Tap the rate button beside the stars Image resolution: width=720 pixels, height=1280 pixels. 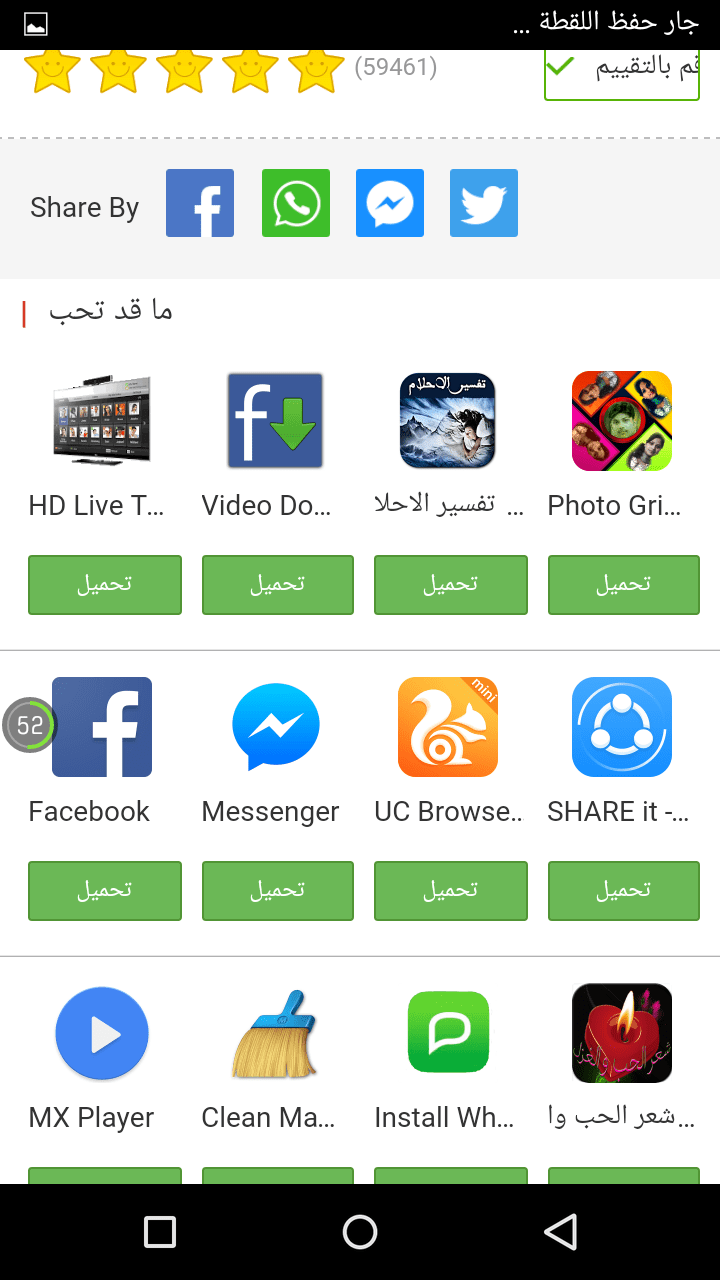click(x=621, y=70)
